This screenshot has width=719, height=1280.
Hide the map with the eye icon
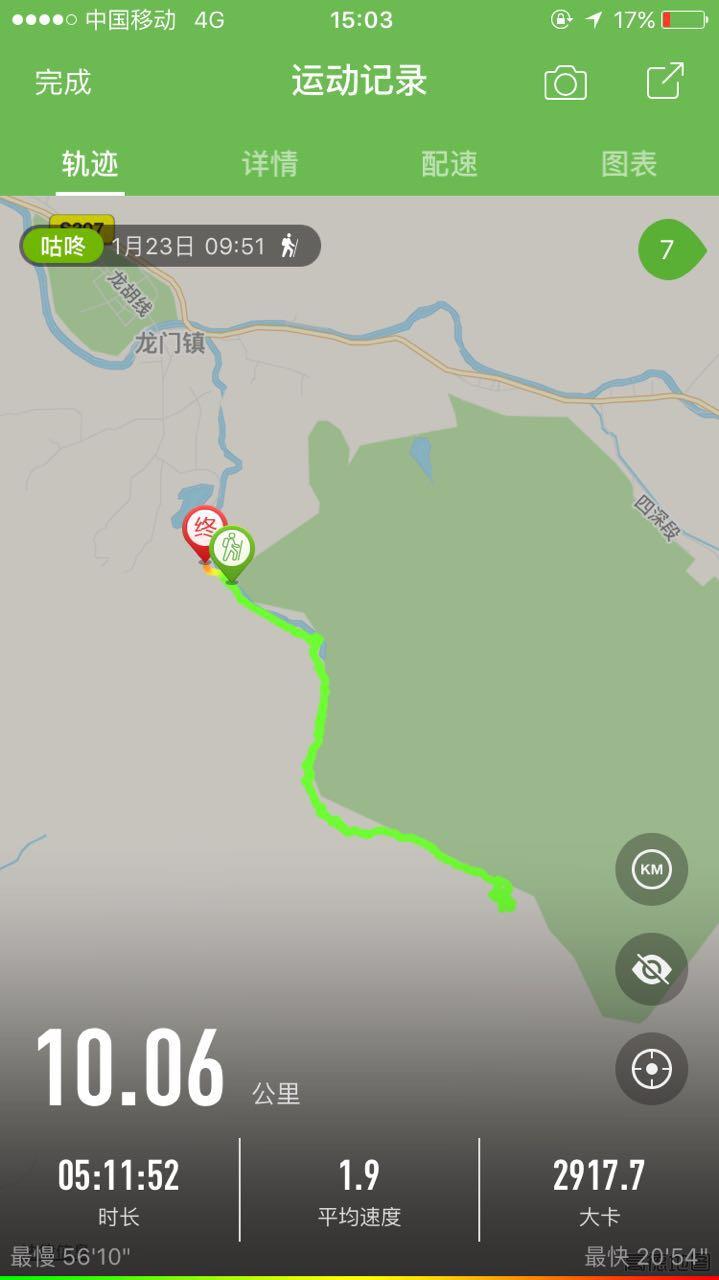pos(651,968)
